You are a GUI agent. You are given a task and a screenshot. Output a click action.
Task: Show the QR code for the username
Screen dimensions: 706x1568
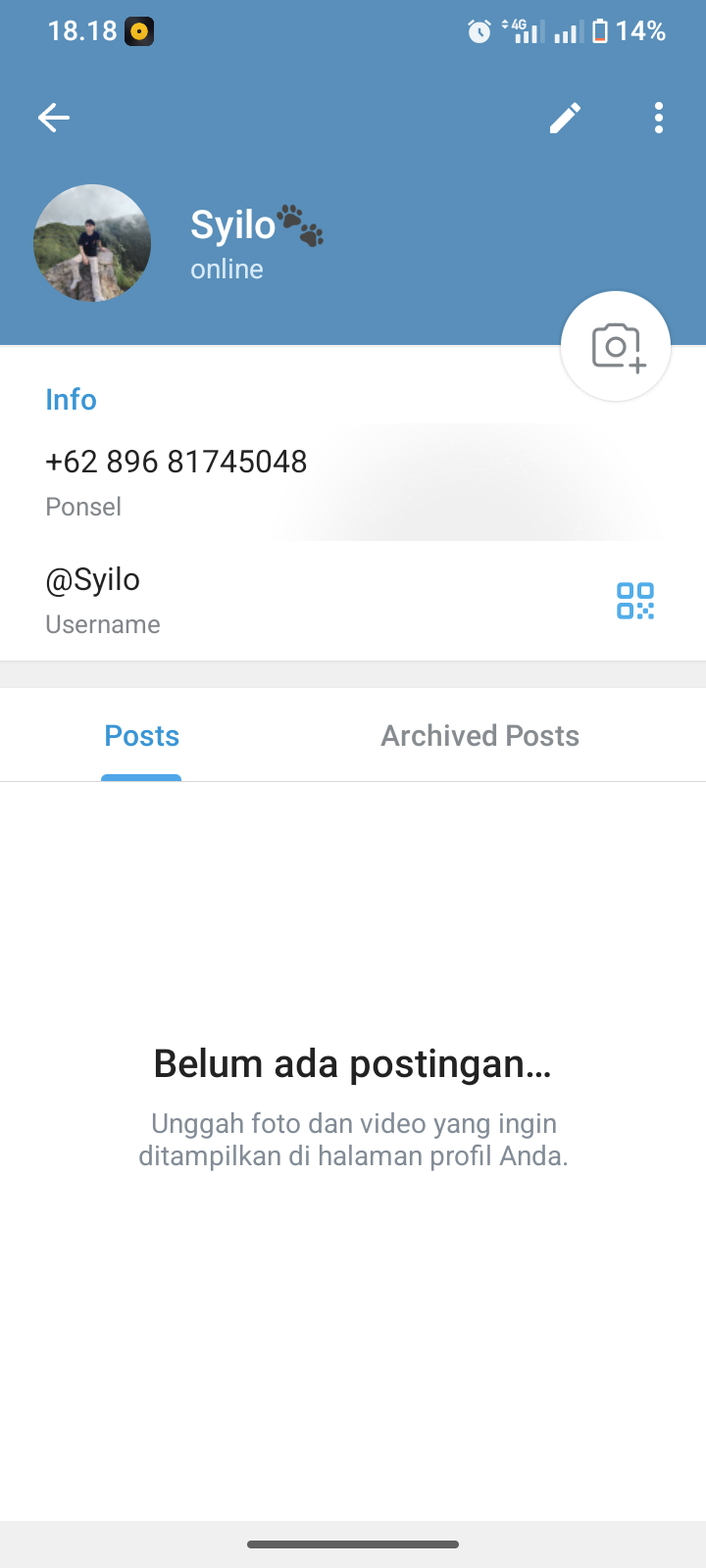[x=635, y=601]
